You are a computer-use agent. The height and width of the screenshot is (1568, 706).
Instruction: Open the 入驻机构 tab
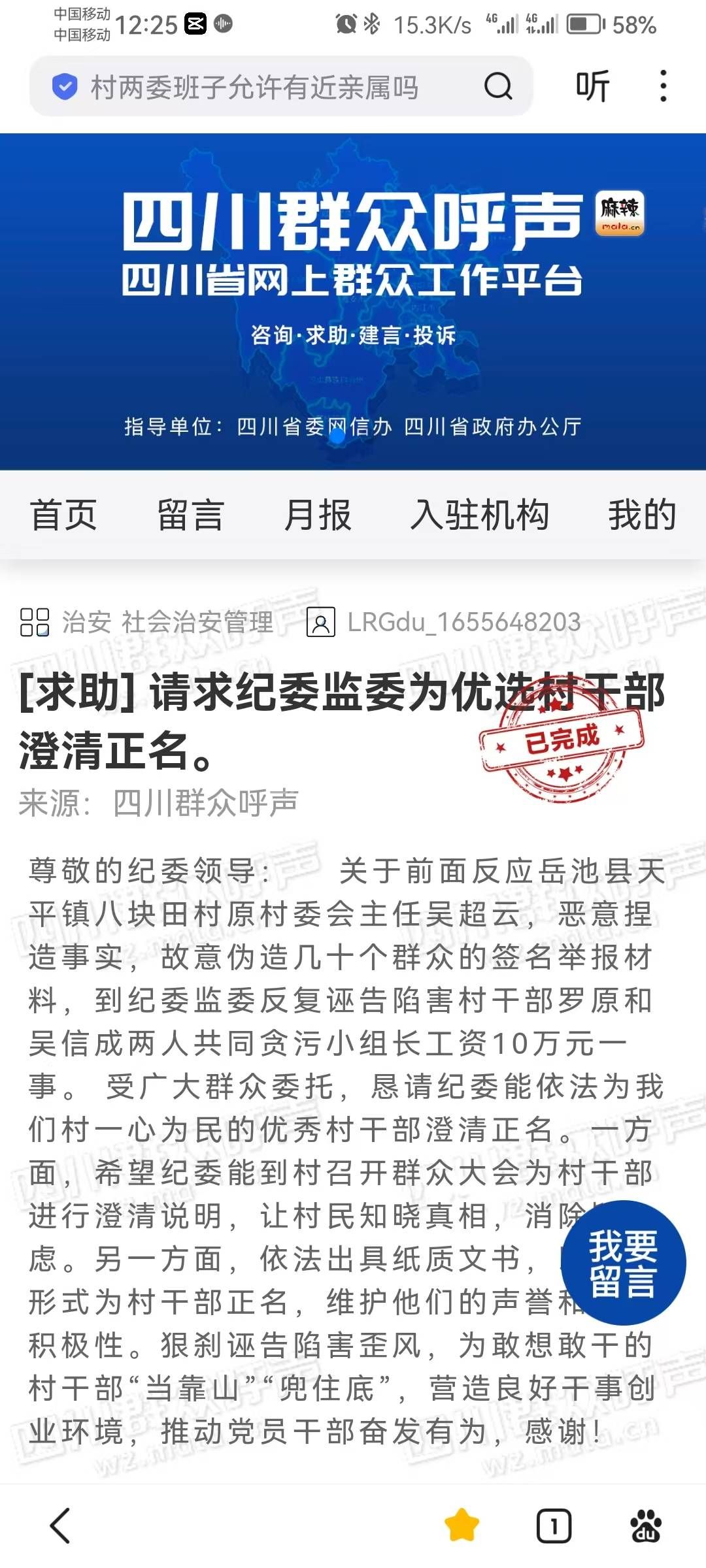point(479,515)
